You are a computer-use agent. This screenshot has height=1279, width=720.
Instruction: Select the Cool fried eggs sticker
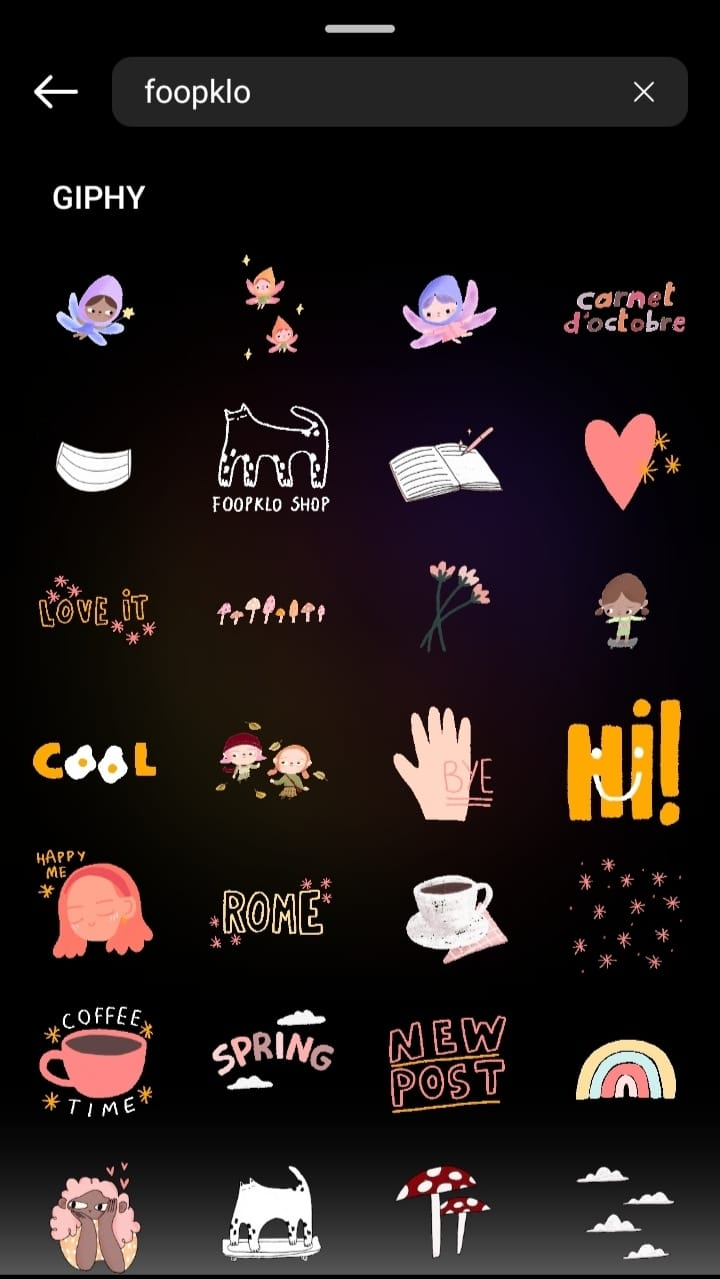point(95,762)
